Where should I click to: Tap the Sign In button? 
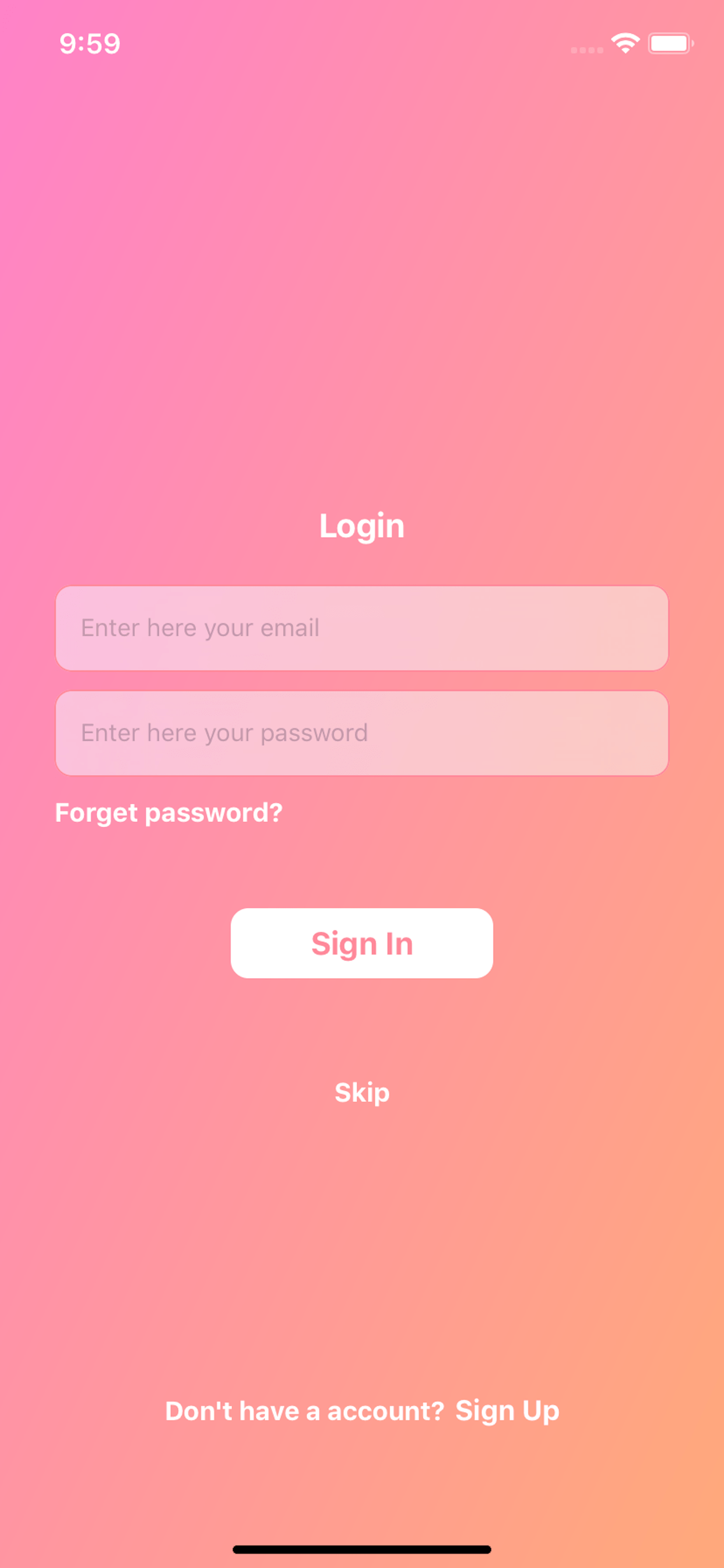(362, 943)
